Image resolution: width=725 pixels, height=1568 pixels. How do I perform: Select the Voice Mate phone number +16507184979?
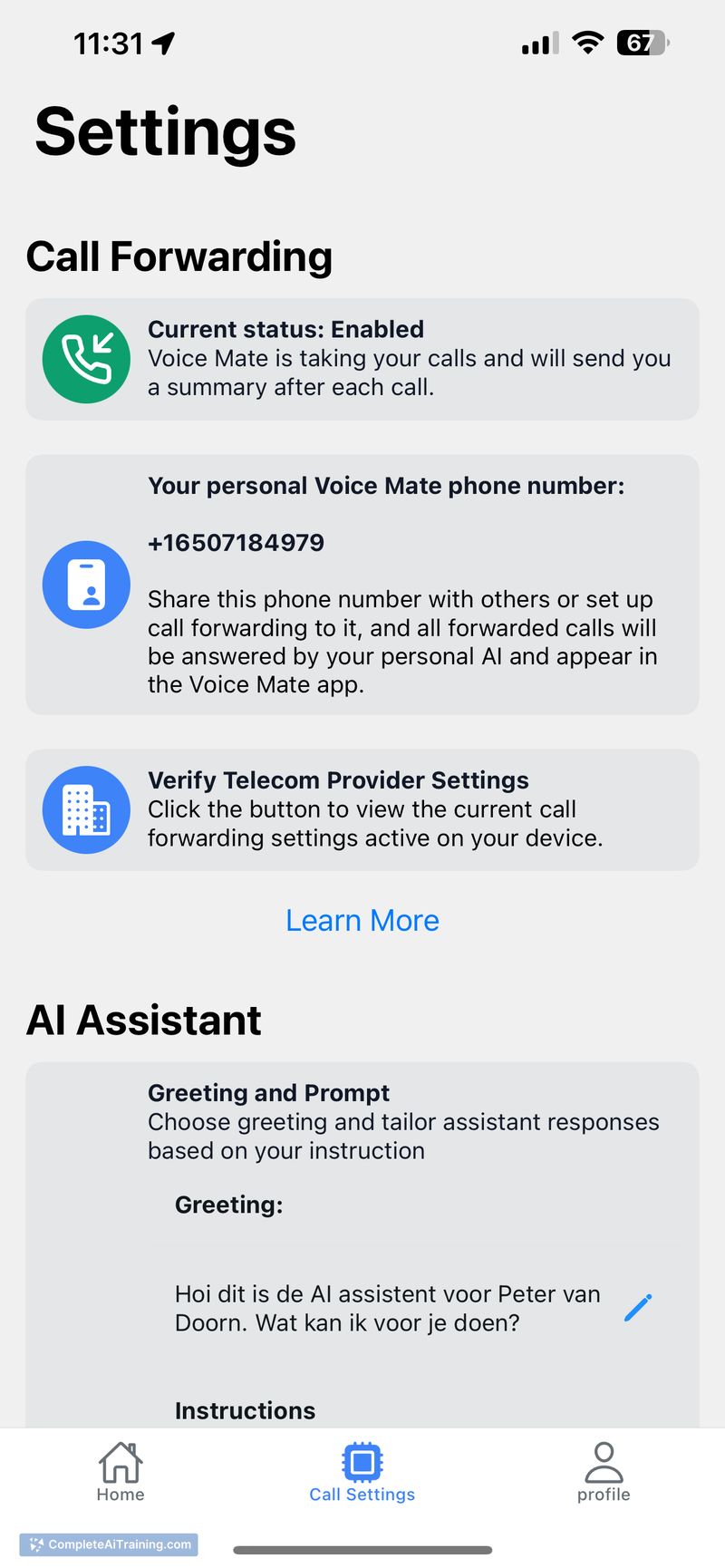point(236,542)
